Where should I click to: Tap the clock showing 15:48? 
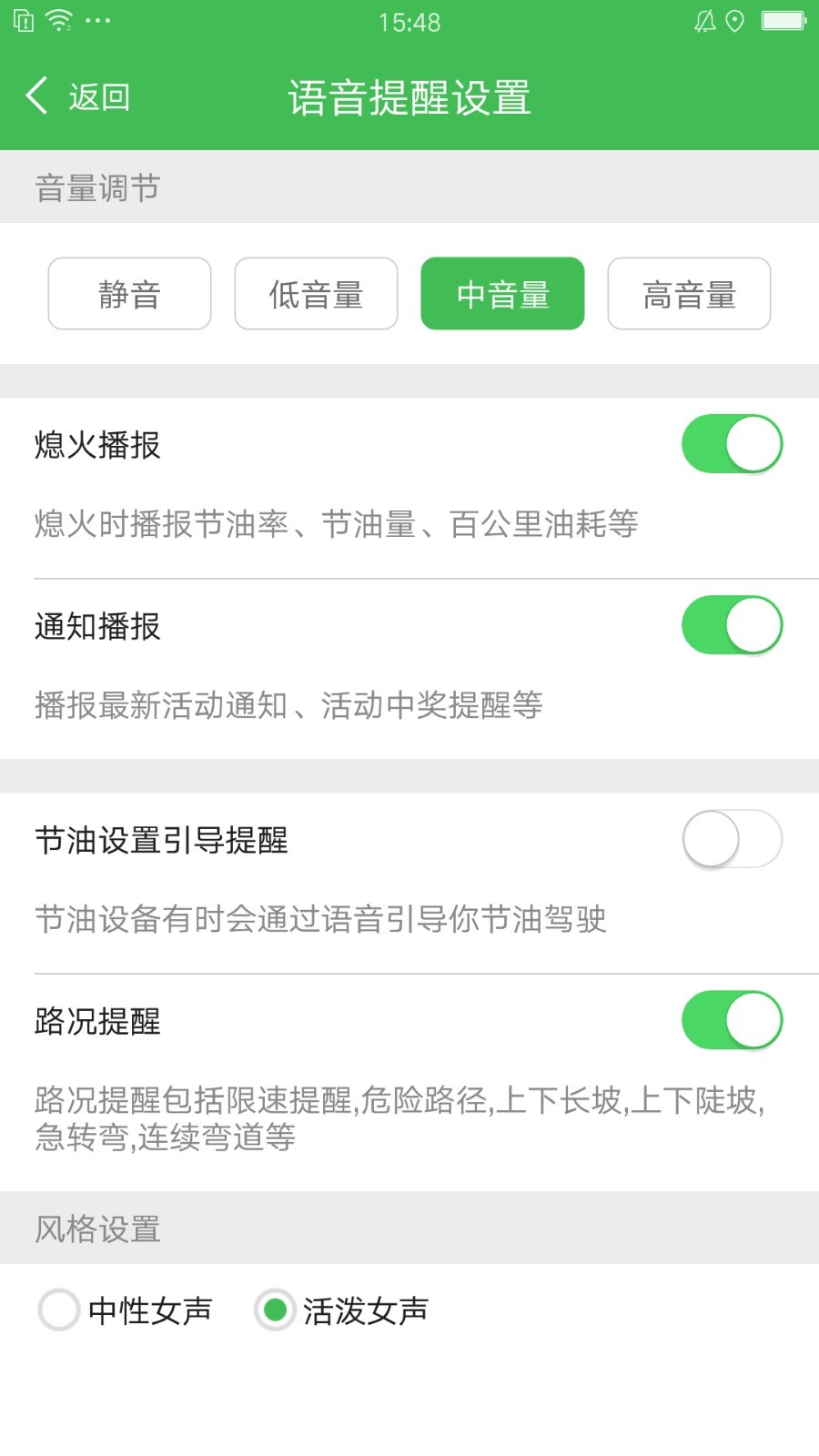[409, 22]
